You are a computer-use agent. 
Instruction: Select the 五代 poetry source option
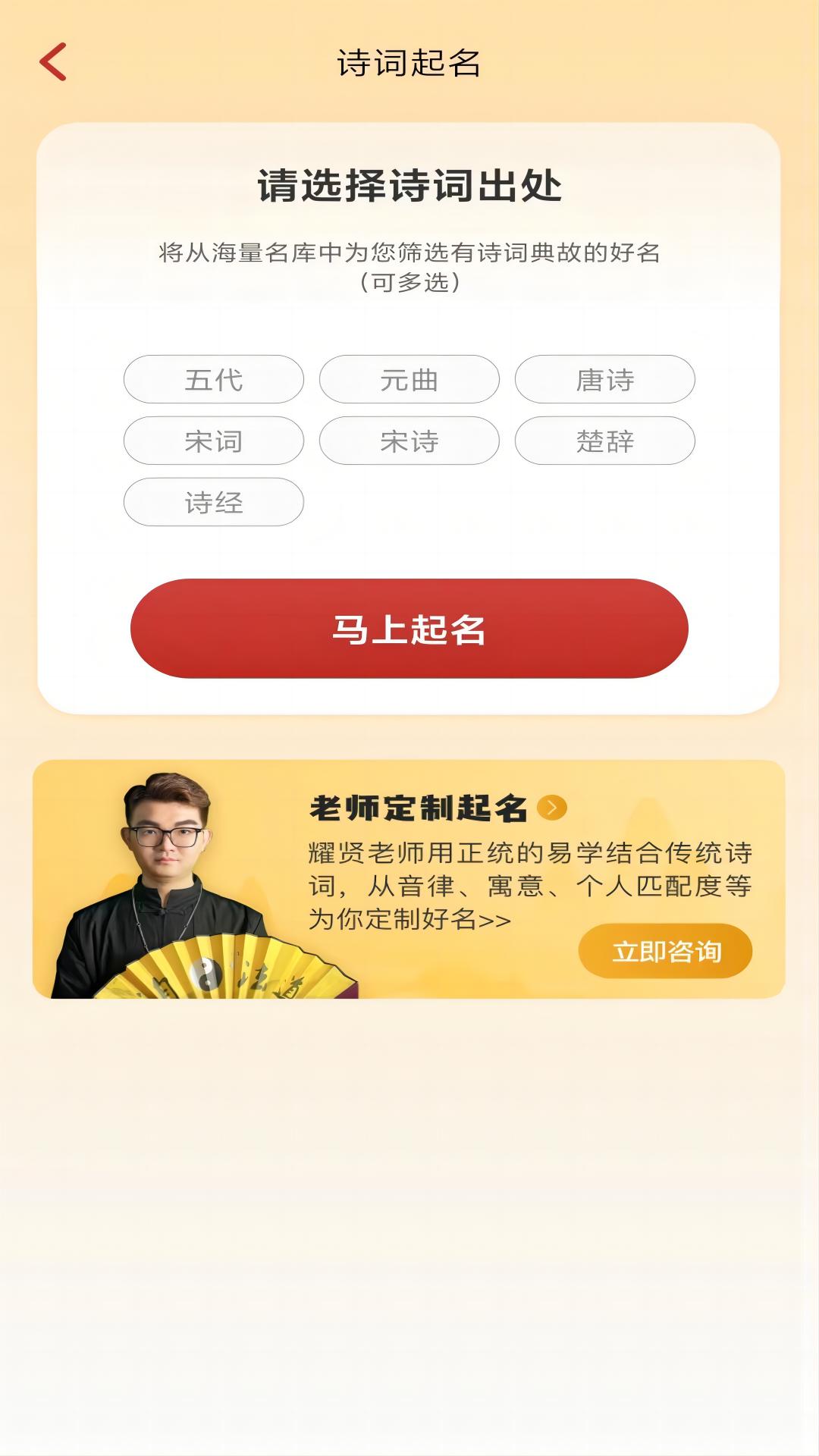[213, 381]
